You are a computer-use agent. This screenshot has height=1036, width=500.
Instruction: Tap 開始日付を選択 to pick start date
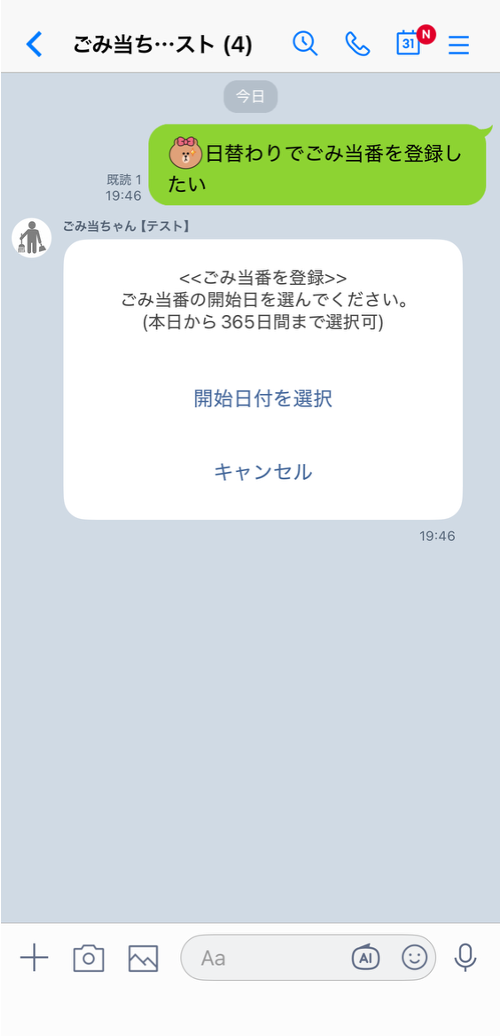[263, 398]
